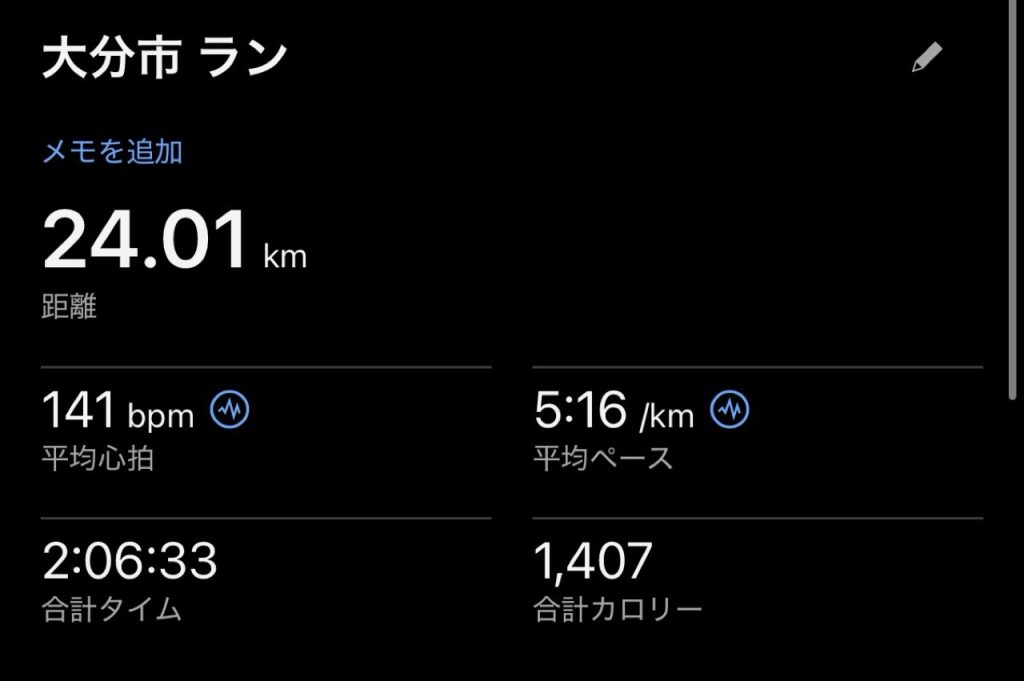The width and height of the screenshot is (1024, 681).
Task: Open the graph icon beside 141 bpm
Action: (x=230, y=410)
